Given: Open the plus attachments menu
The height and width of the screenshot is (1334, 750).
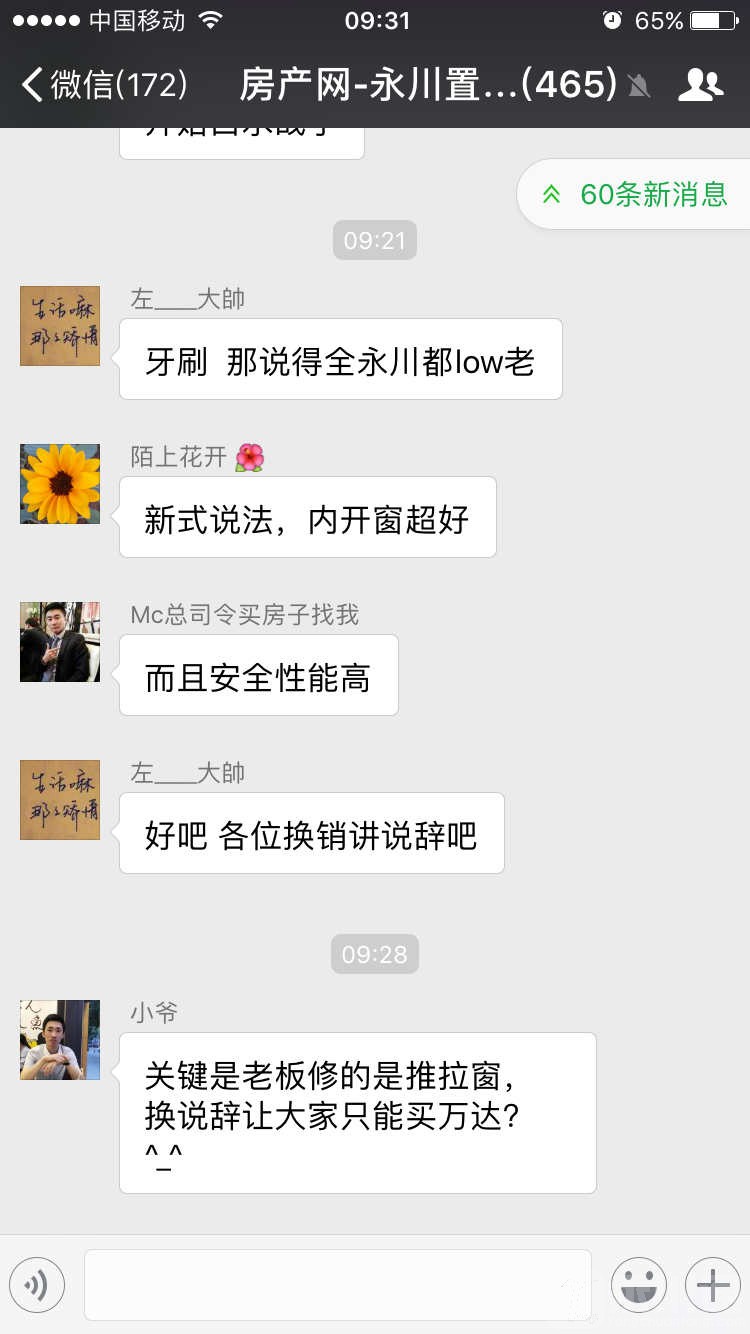Looking at the screenshot, I should point(712,1285).
